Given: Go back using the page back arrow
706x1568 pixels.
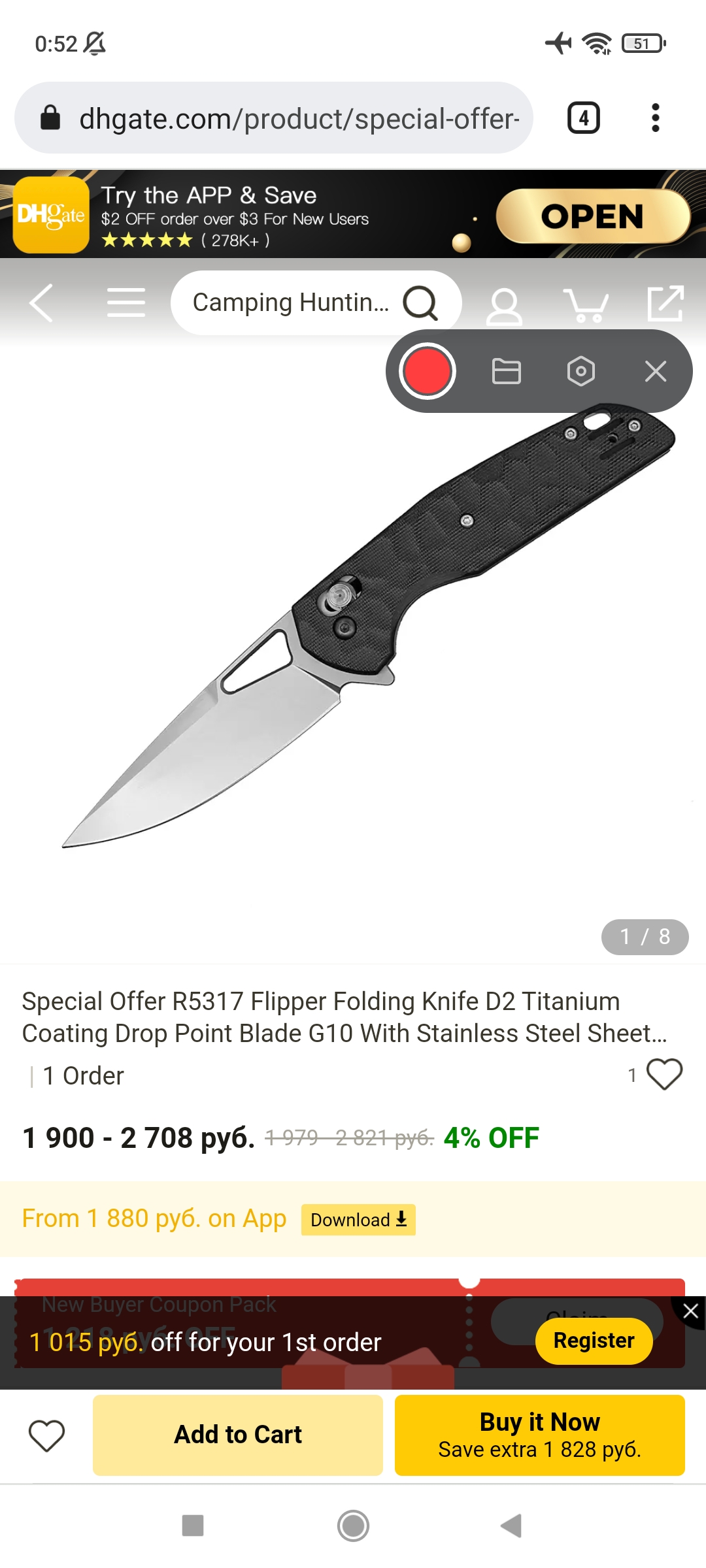Looking at the screenshot, I should [41, 303].
